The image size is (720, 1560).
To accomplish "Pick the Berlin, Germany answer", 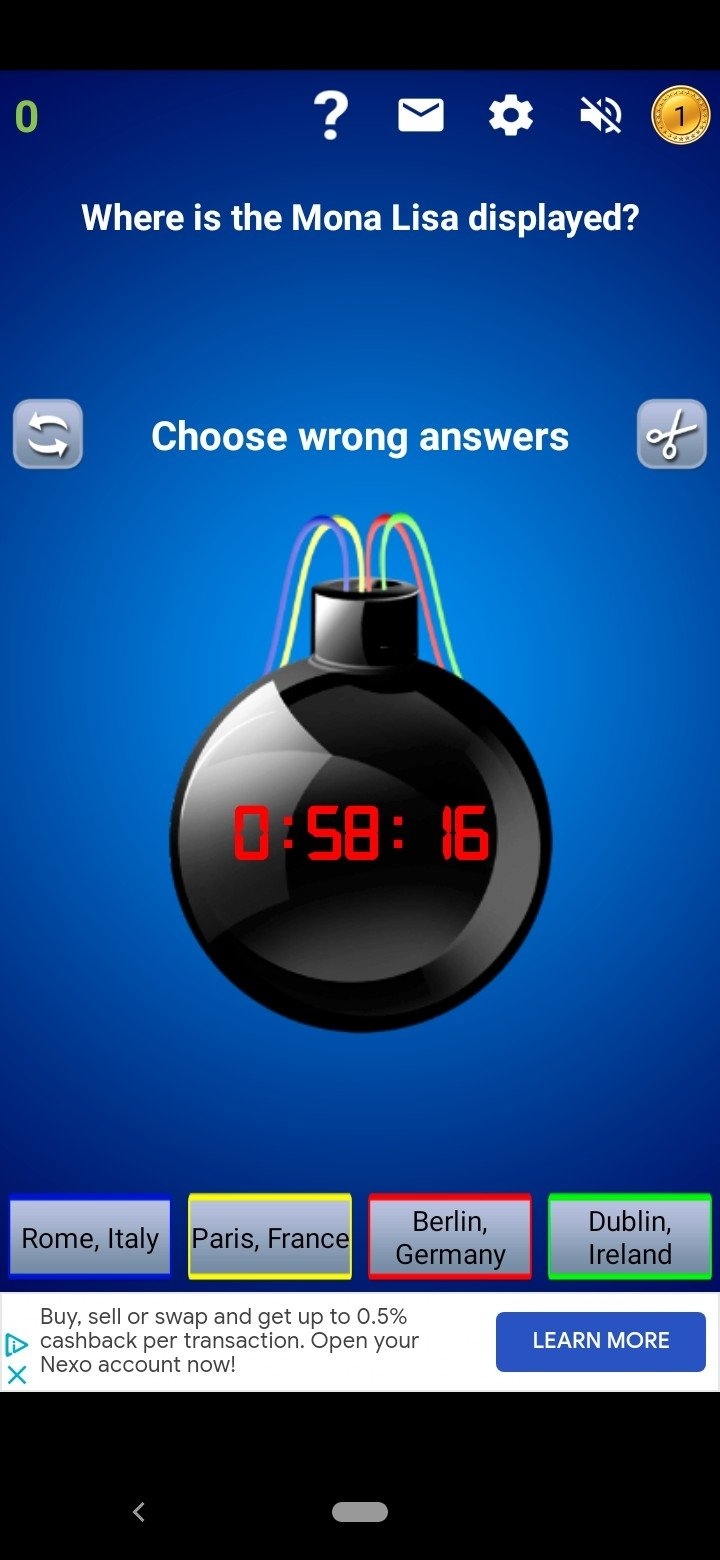I will pos(450,1238).
